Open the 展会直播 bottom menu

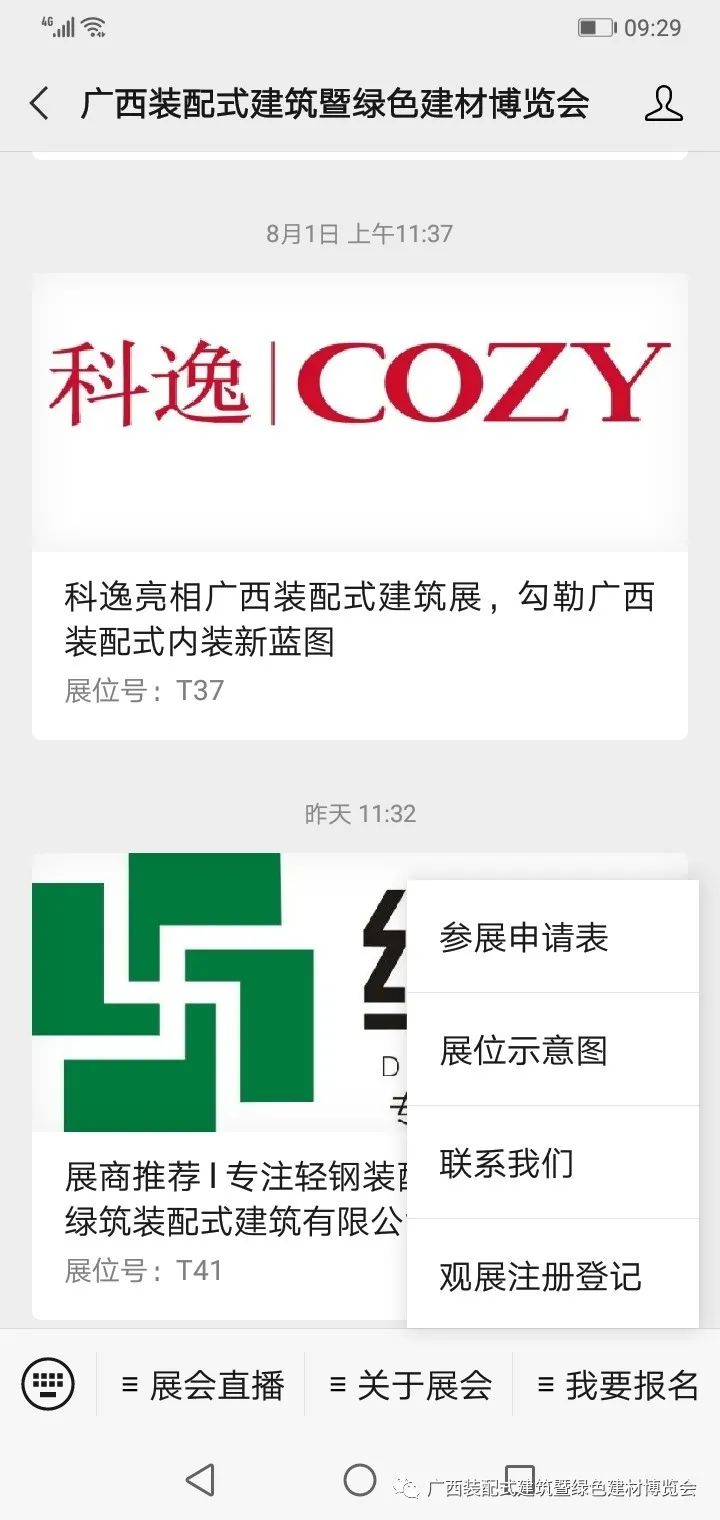tap(201, 1385)
